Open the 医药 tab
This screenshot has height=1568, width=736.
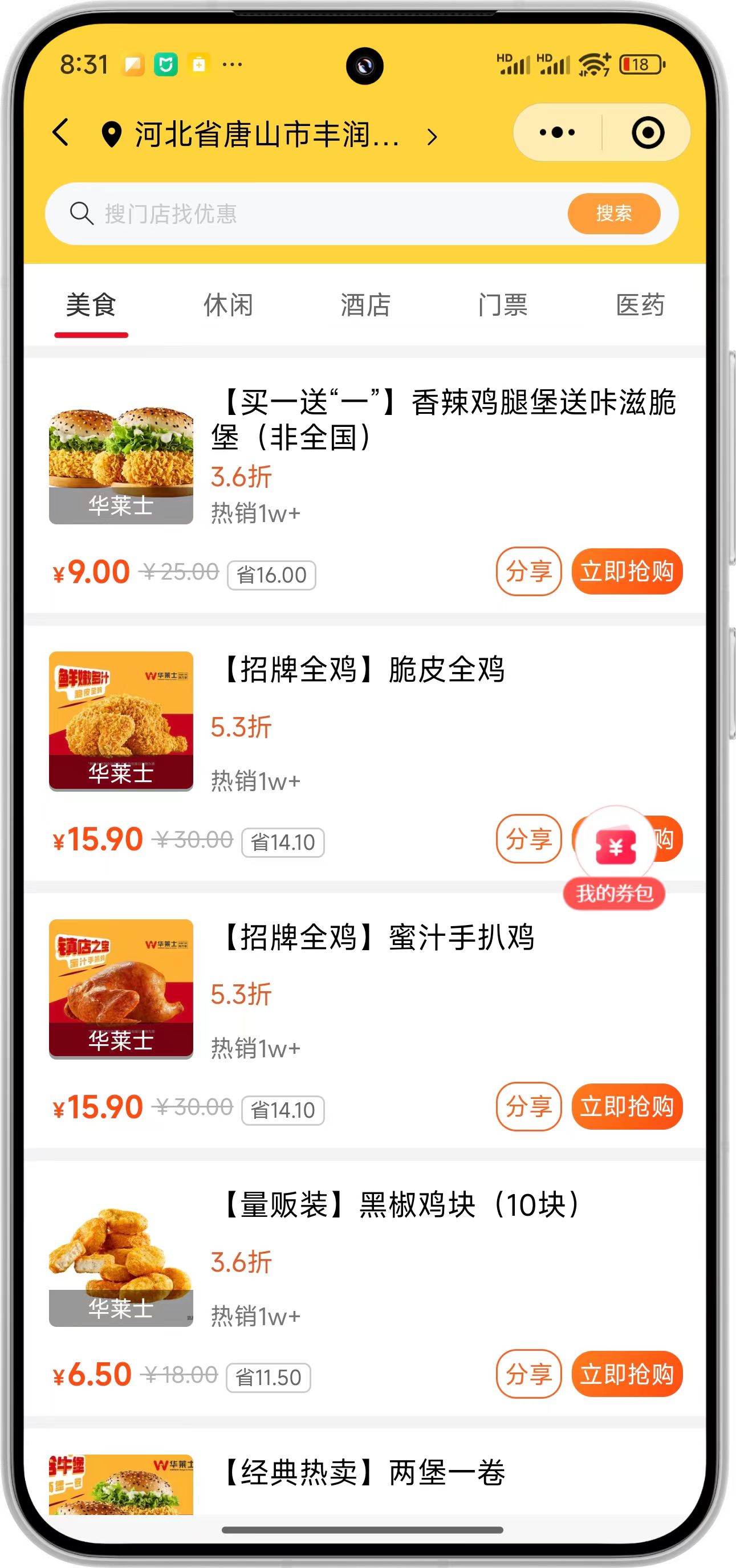pos(640,305)
